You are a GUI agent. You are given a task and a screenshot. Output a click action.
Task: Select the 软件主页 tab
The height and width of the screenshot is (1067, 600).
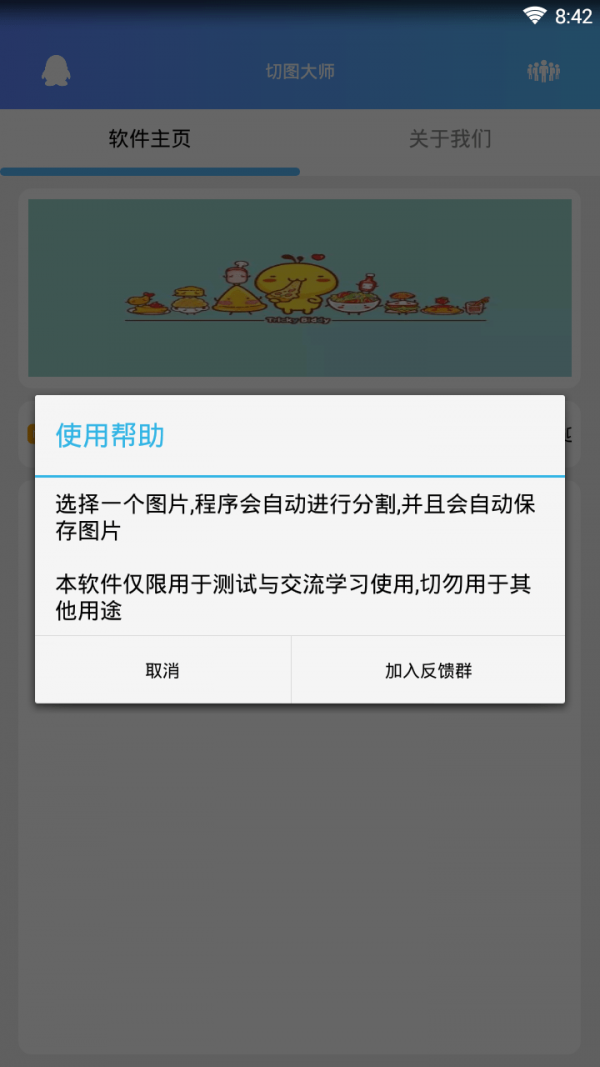(x=150, y=139)
